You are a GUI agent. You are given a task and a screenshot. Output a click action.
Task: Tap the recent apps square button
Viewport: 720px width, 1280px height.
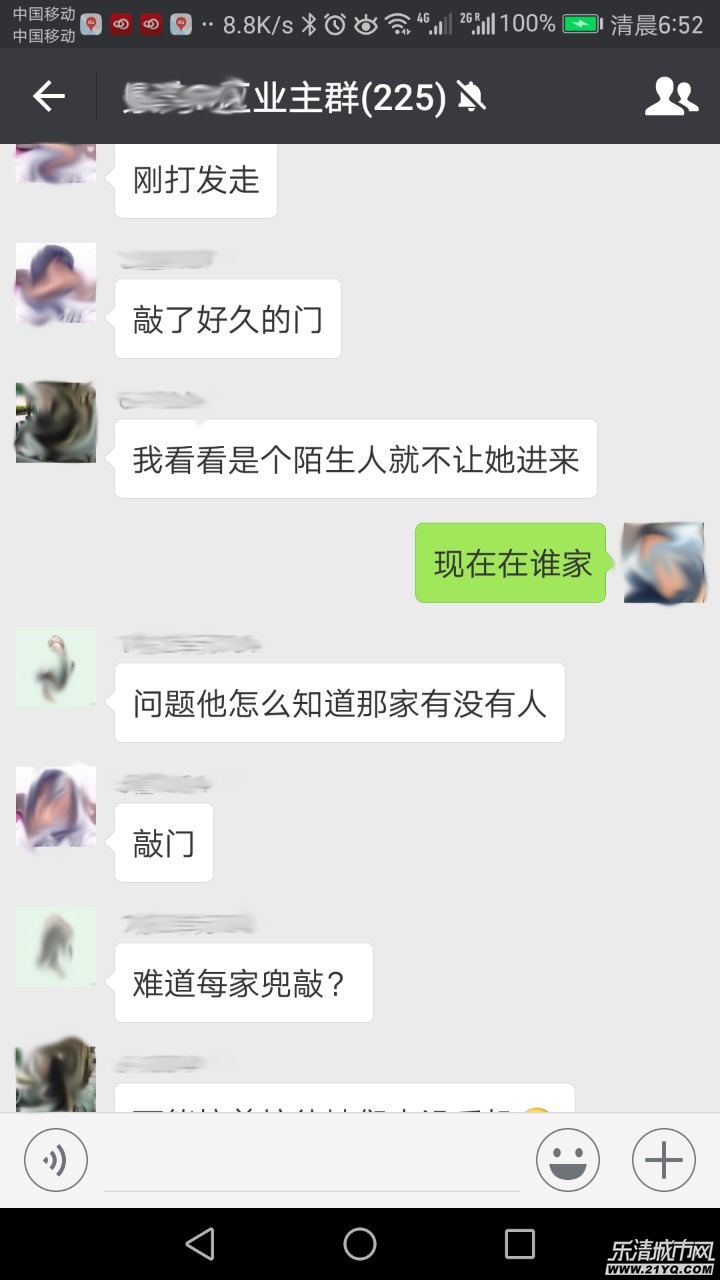(516, 1243)
